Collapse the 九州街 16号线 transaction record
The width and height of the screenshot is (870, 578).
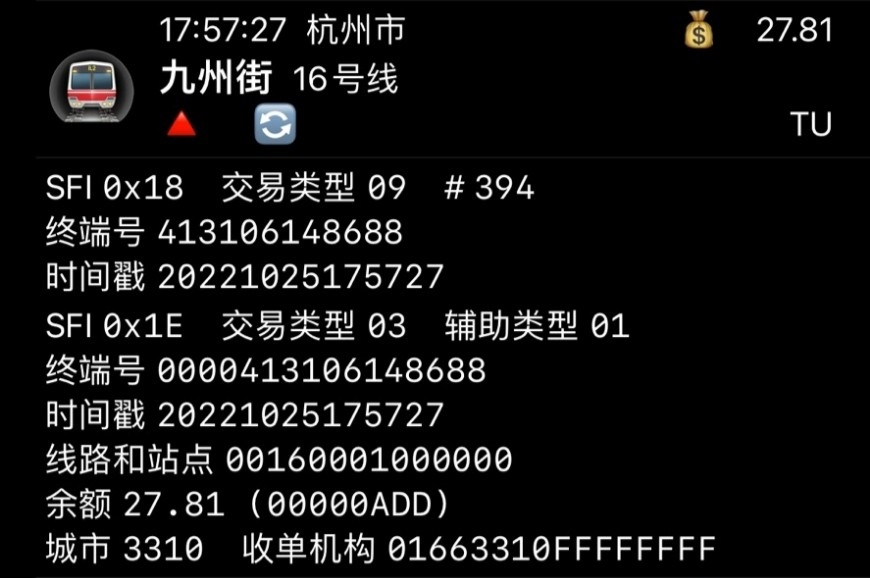point(181,125)
